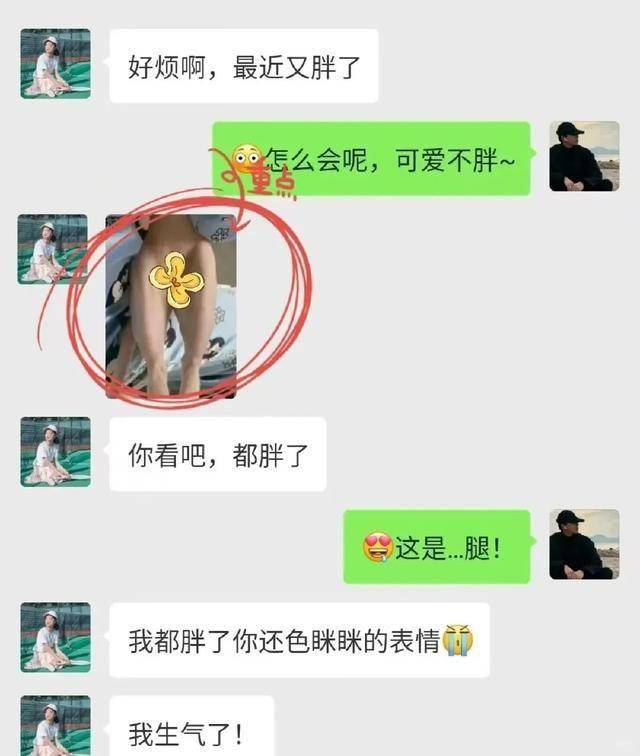Tap the avatar next to "这是...腿!"
Image resolution: width=640 pixels, height=756 pixels.
pos(584,544)
